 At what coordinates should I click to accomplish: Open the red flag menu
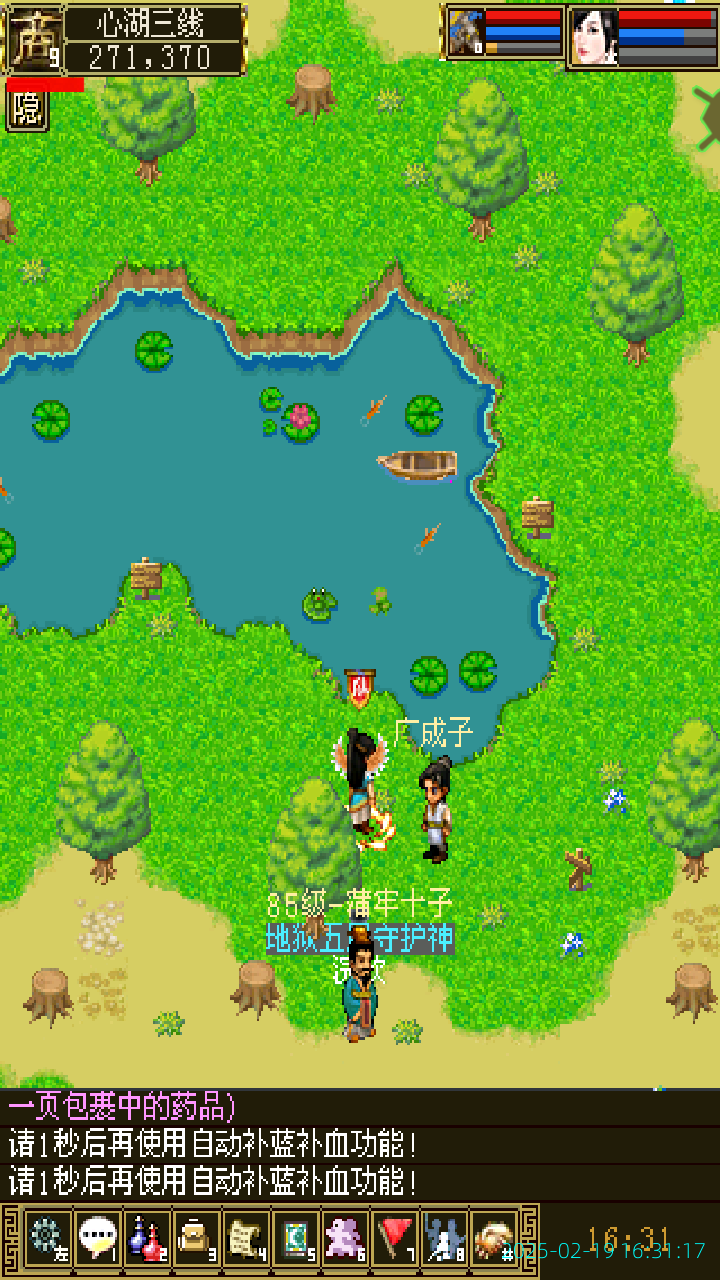tap(395, 1238)
